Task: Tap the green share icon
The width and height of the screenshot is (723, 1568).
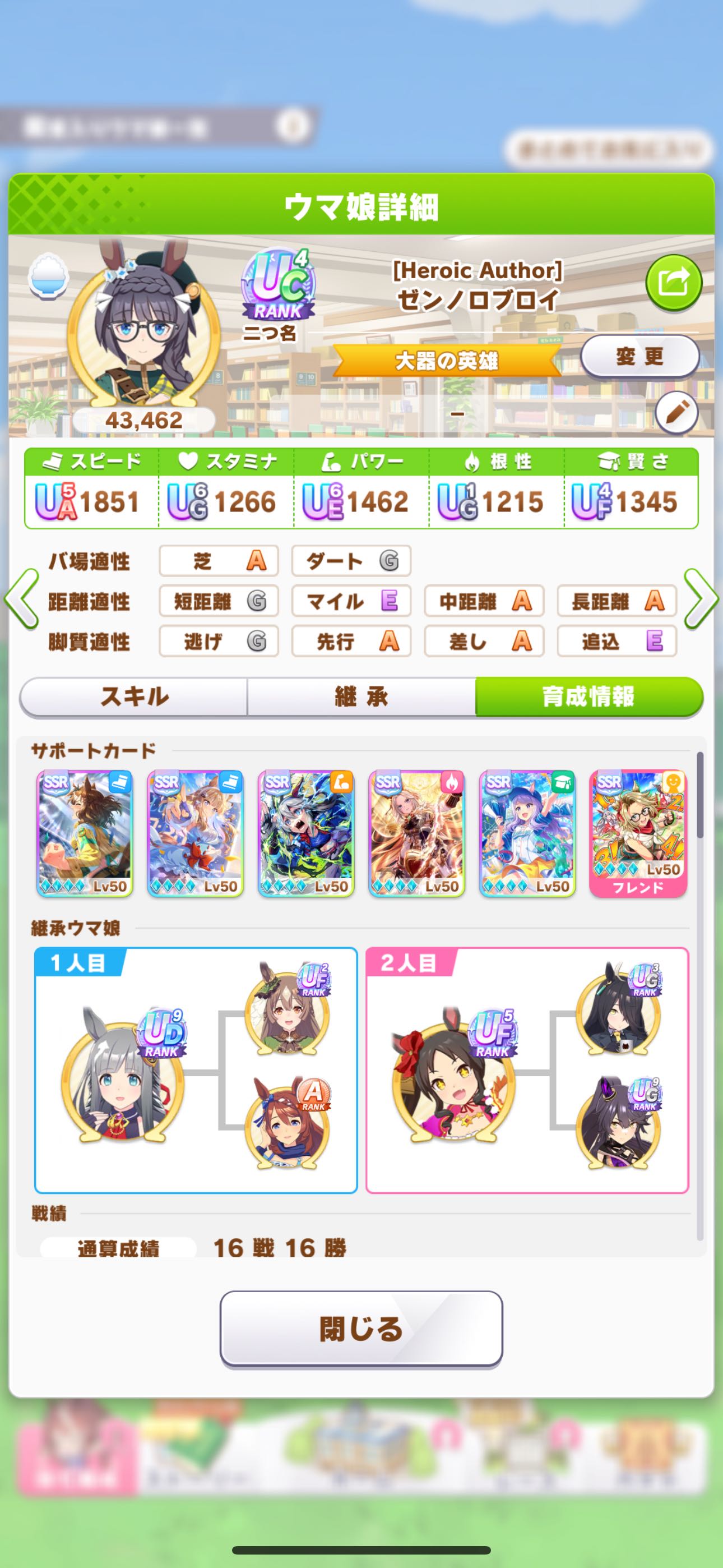Action: [674, 284]
